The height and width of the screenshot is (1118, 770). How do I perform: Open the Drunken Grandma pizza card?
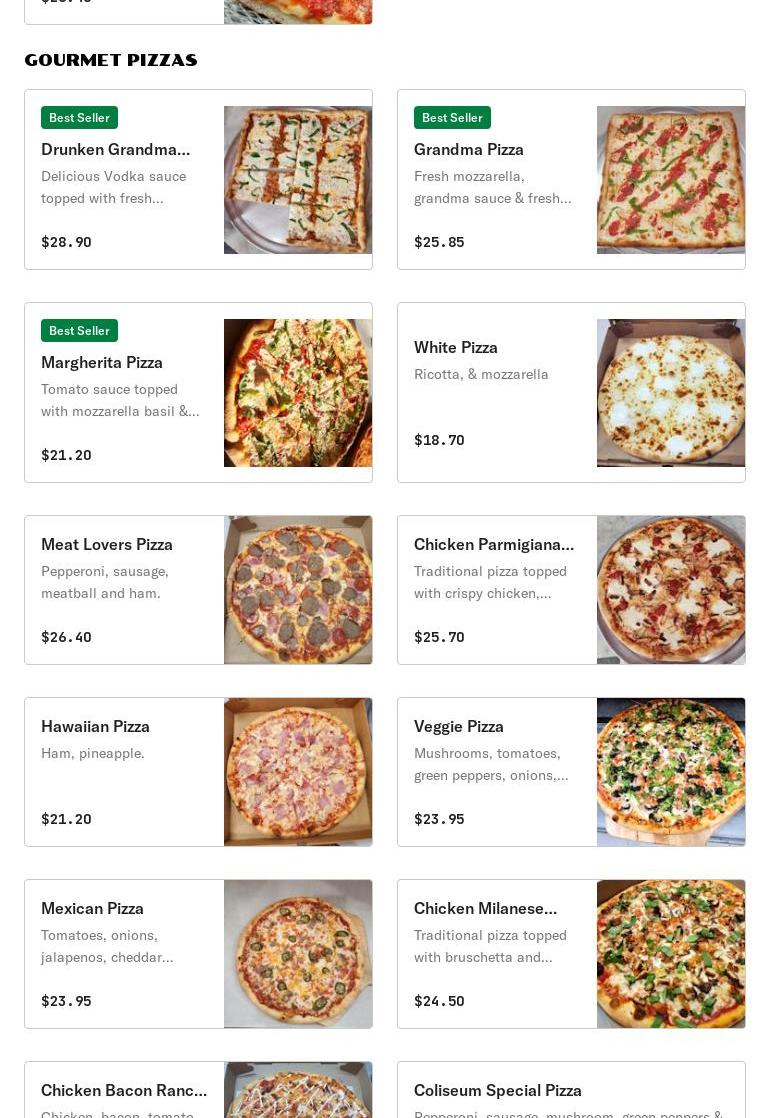pyautogui.click(x=198, y=180)
